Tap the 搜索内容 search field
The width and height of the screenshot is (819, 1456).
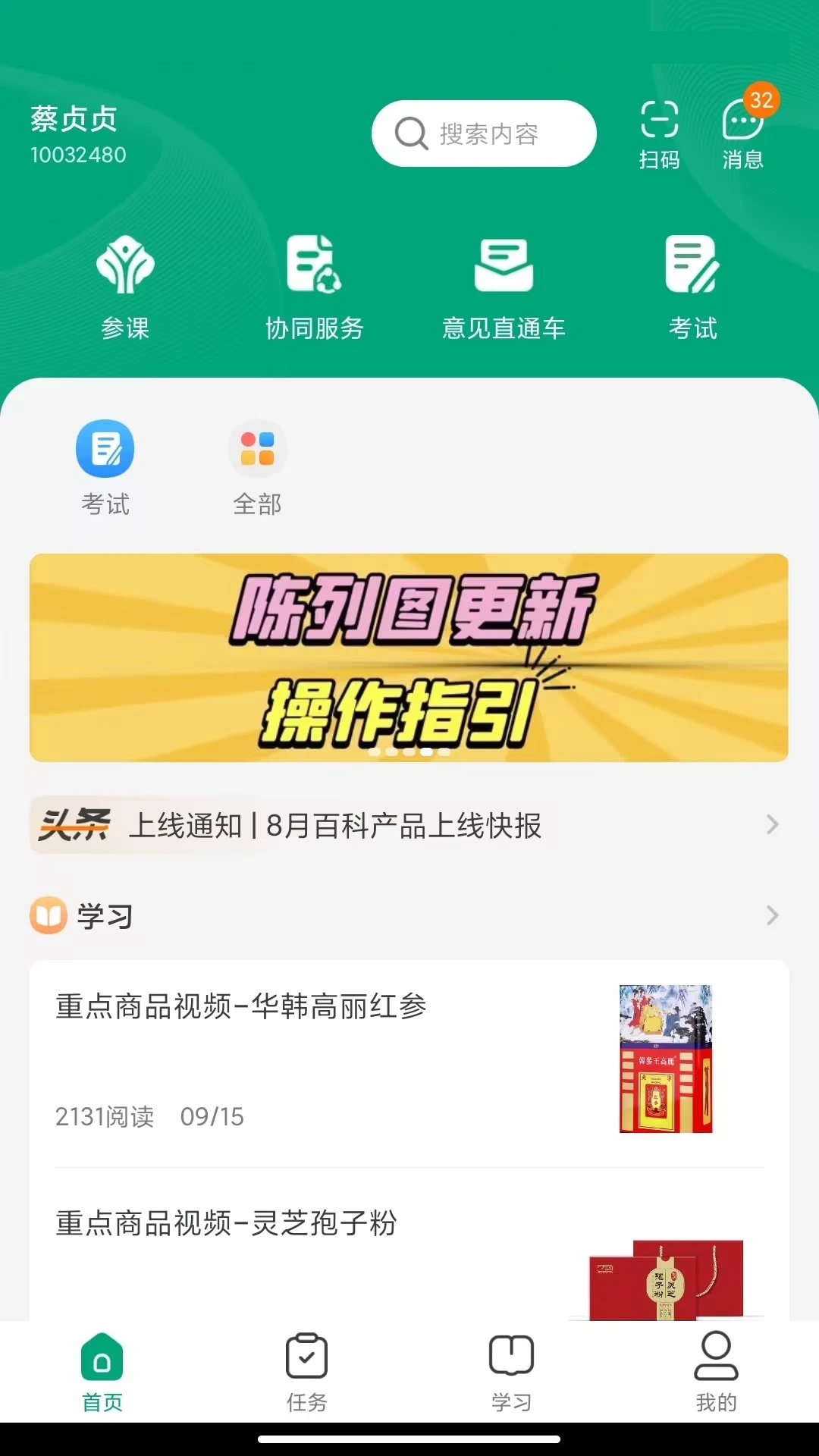[x=483, y=133]
